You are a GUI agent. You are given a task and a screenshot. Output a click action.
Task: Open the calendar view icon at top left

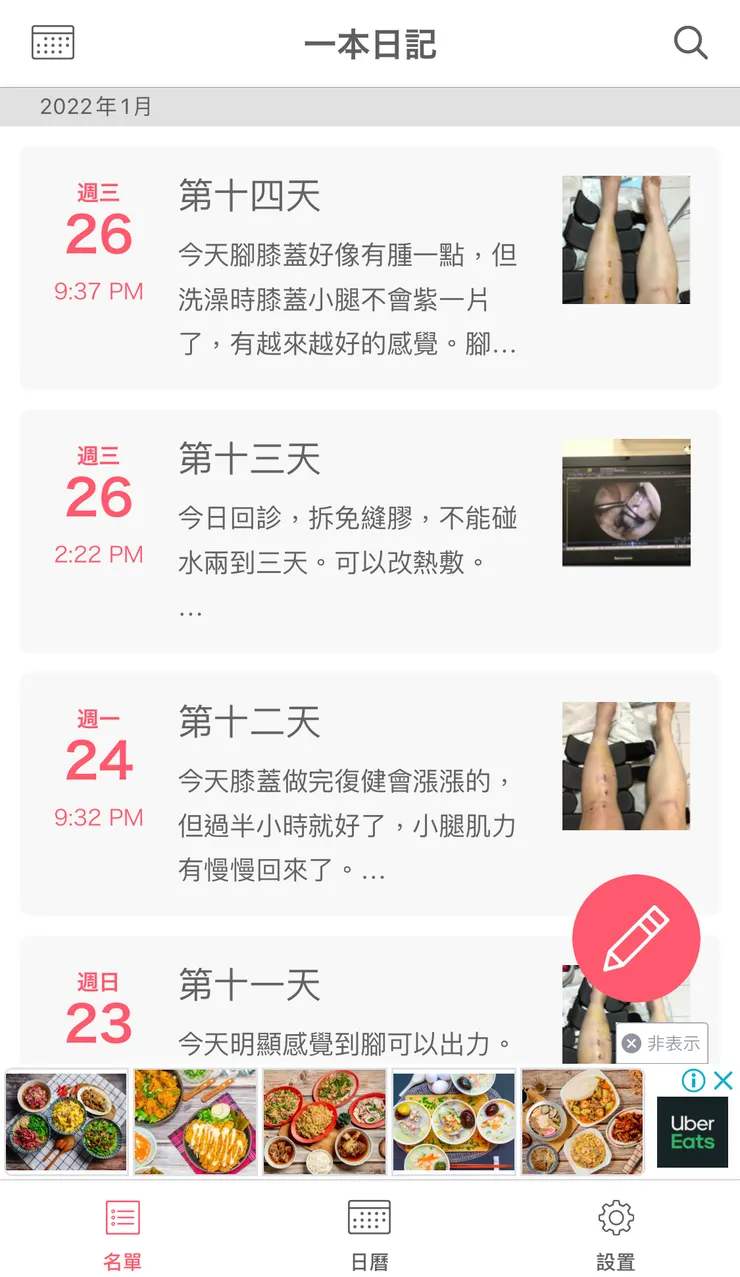[x=52, y=42]
